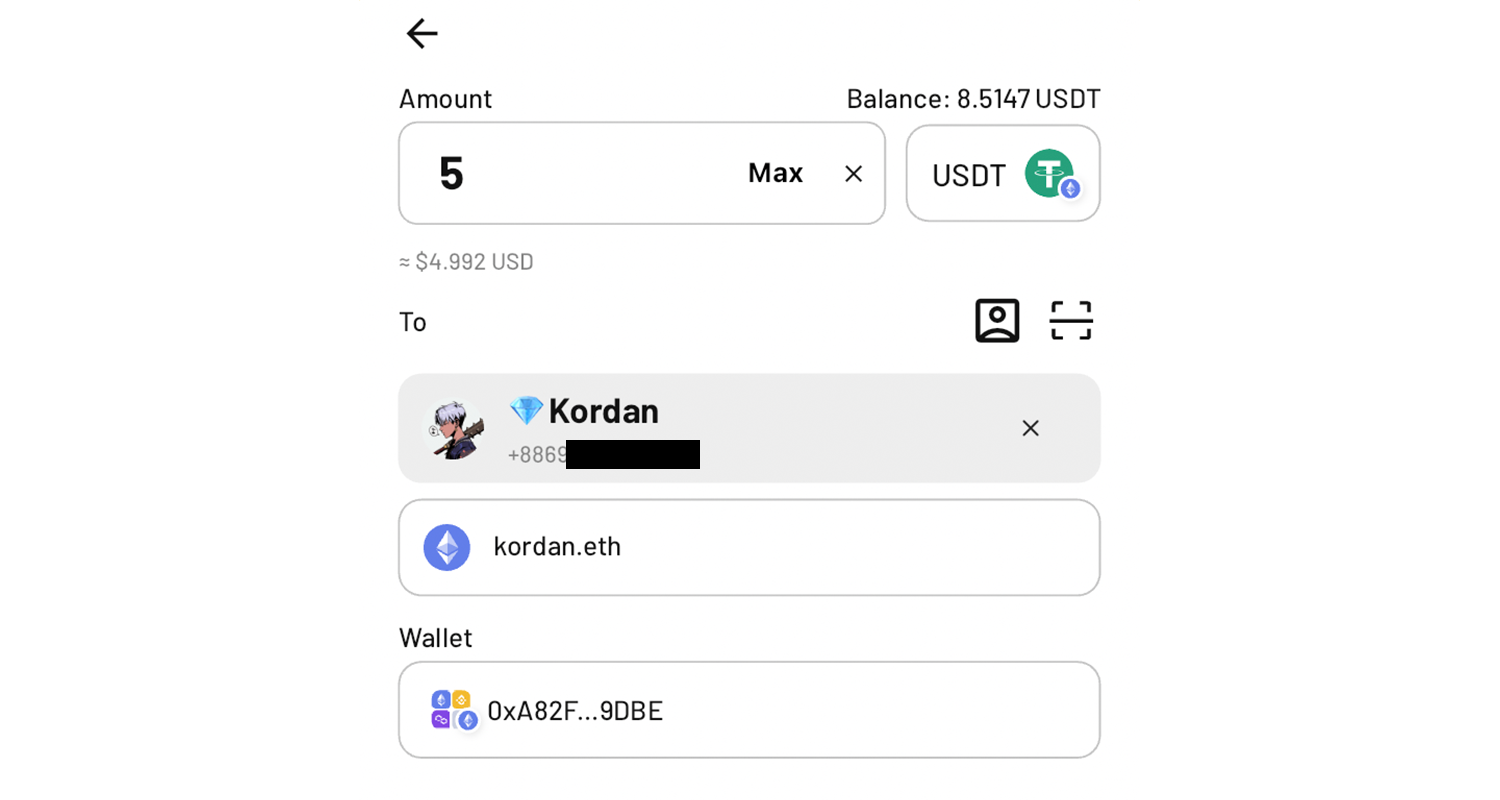Remove Kordan as the recipient

[1030, 428]
